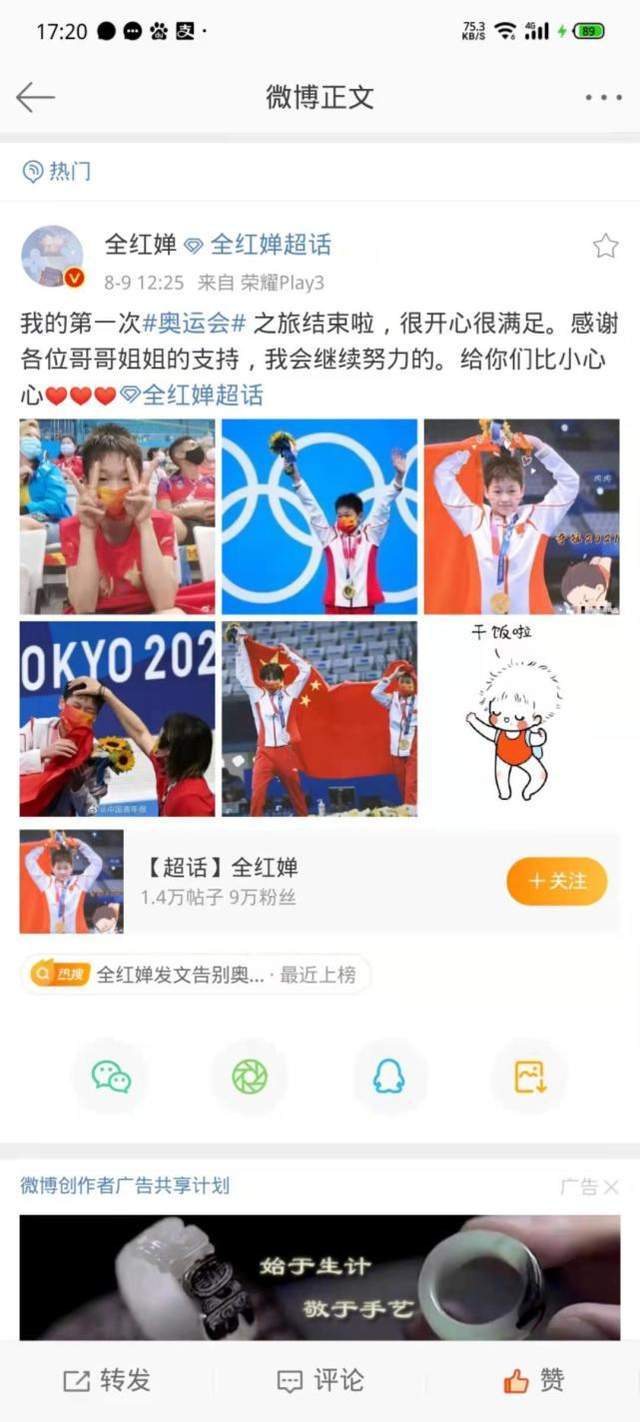Close the ad with 广告 ×
The image size is (640, 1422).
pos(610,1187)
